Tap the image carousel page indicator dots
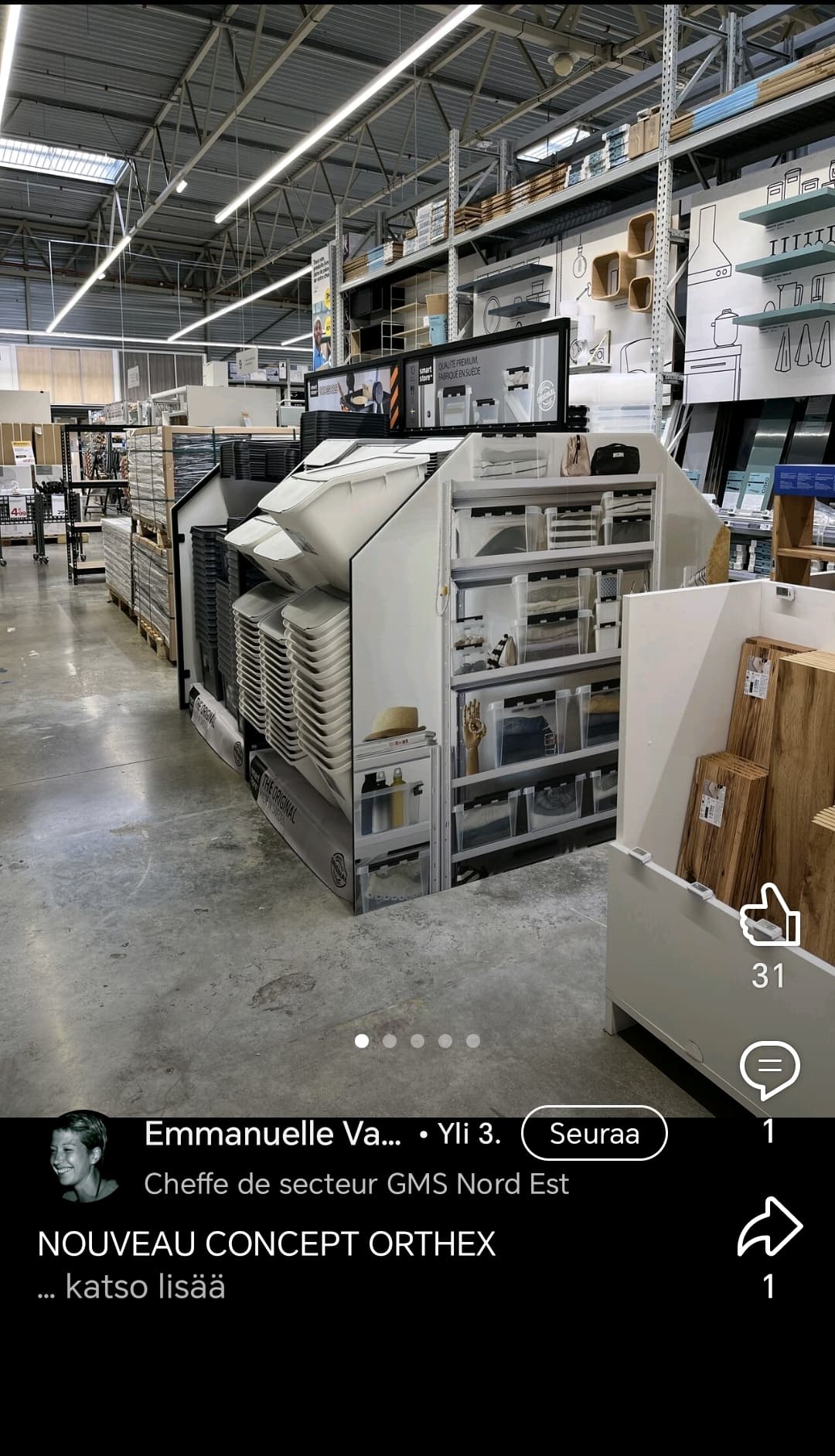835x1456 pixels. [x=417, y=1041]
